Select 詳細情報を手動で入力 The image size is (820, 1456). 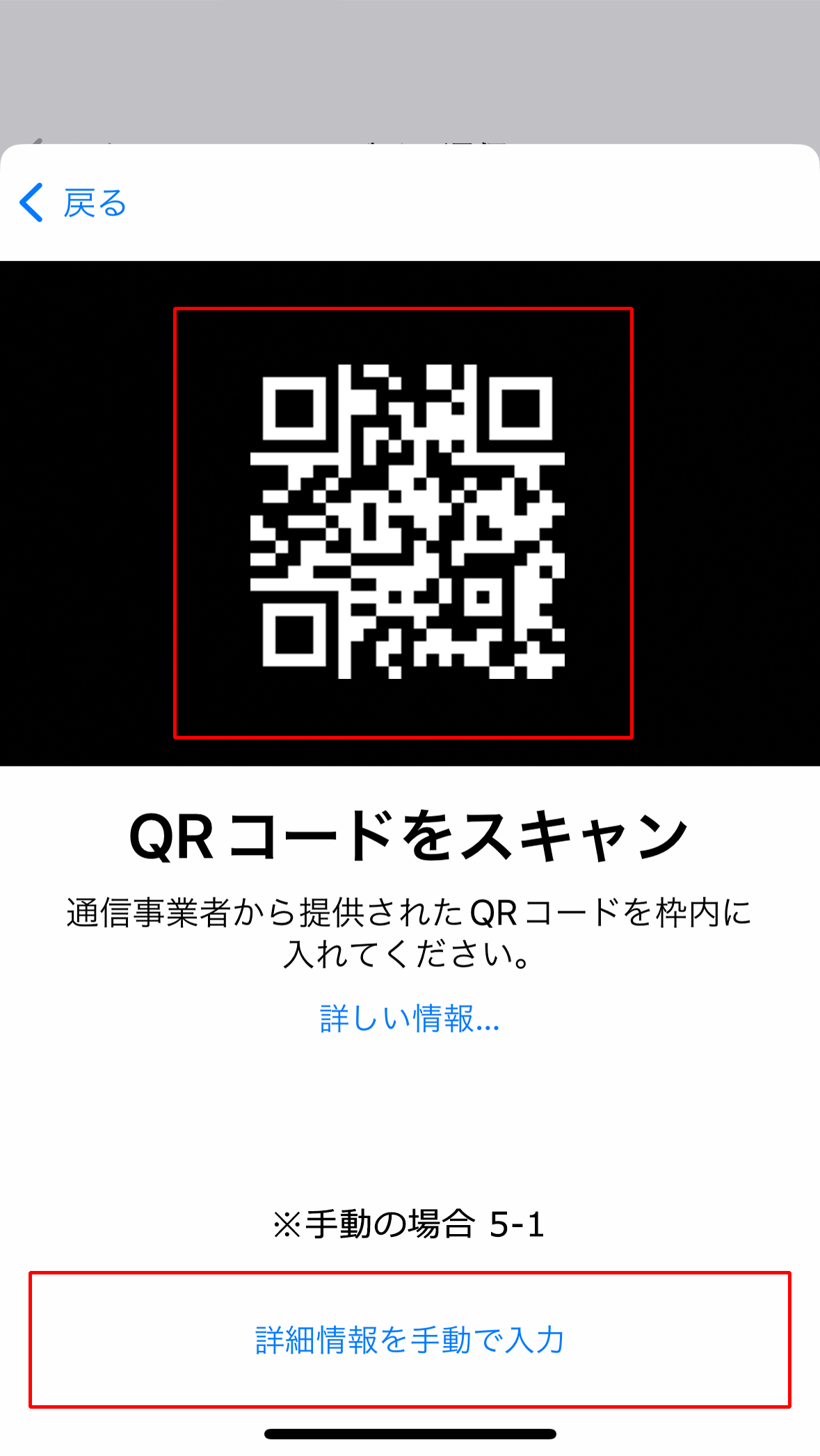(x=410, y=1340)
